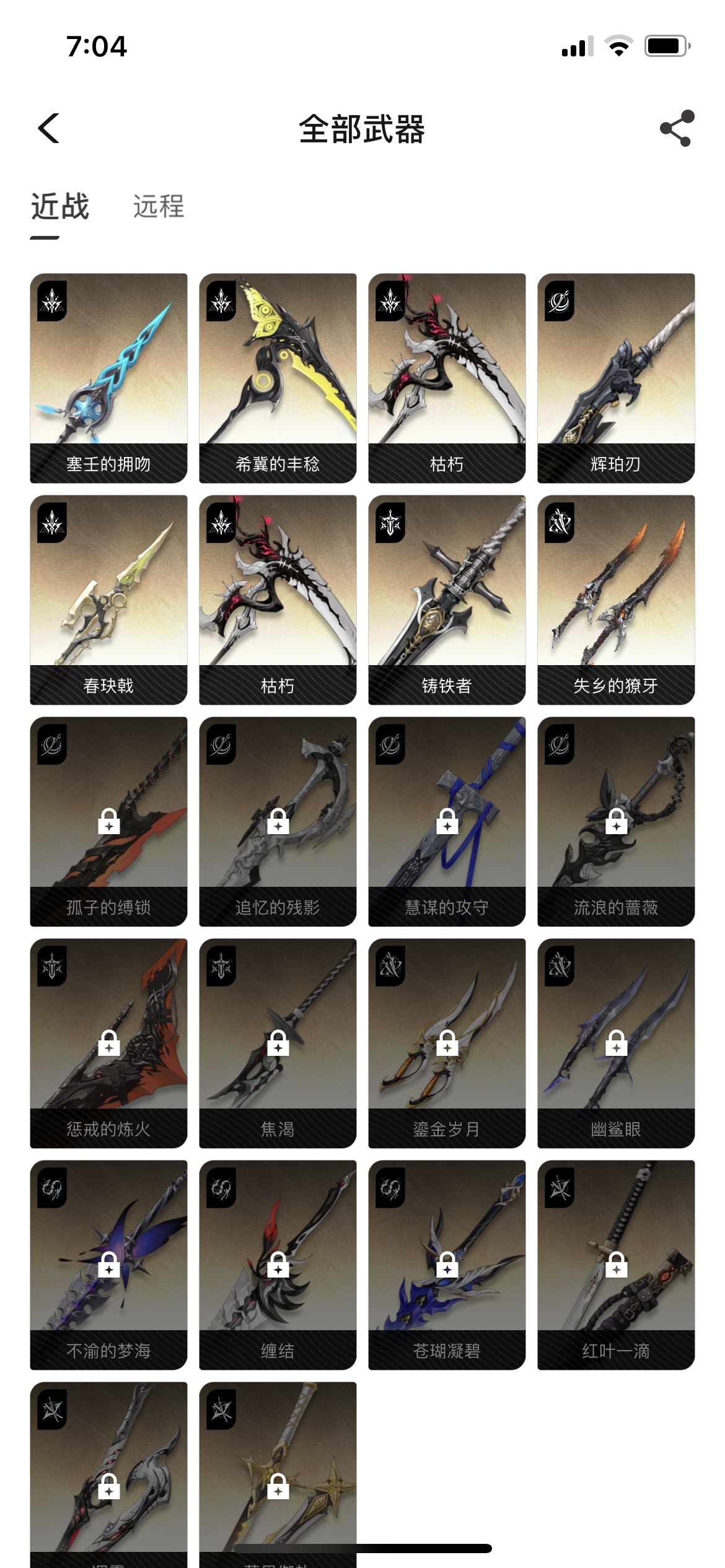Open locked weapon 孤子的缚锁

point(108,821)
